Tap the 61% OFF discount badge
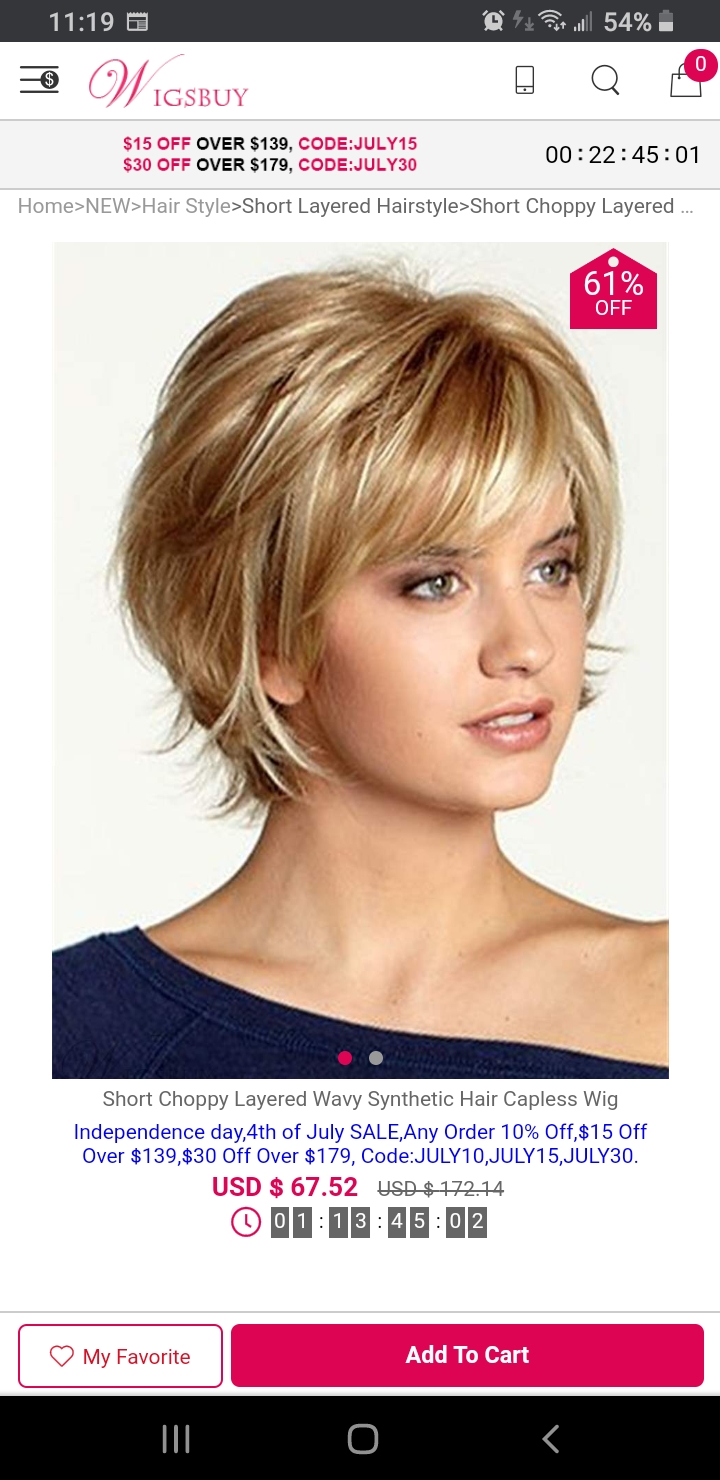This screenshot has height=1480, width=720. tap(613, 289)
